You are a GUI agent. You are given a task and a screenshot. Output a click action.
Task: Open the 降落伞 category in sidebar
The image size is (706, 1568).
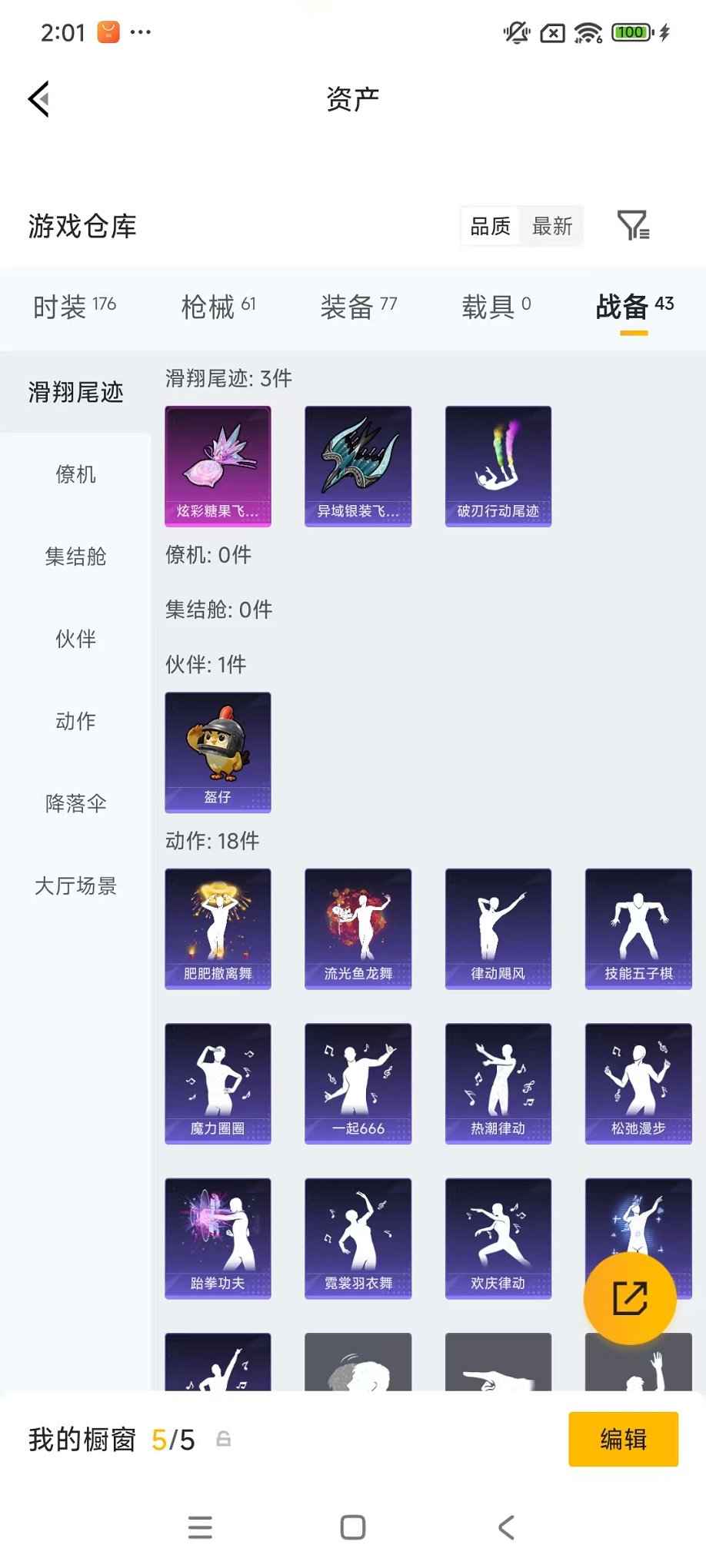pyautogui.click(x=76, y=803)
